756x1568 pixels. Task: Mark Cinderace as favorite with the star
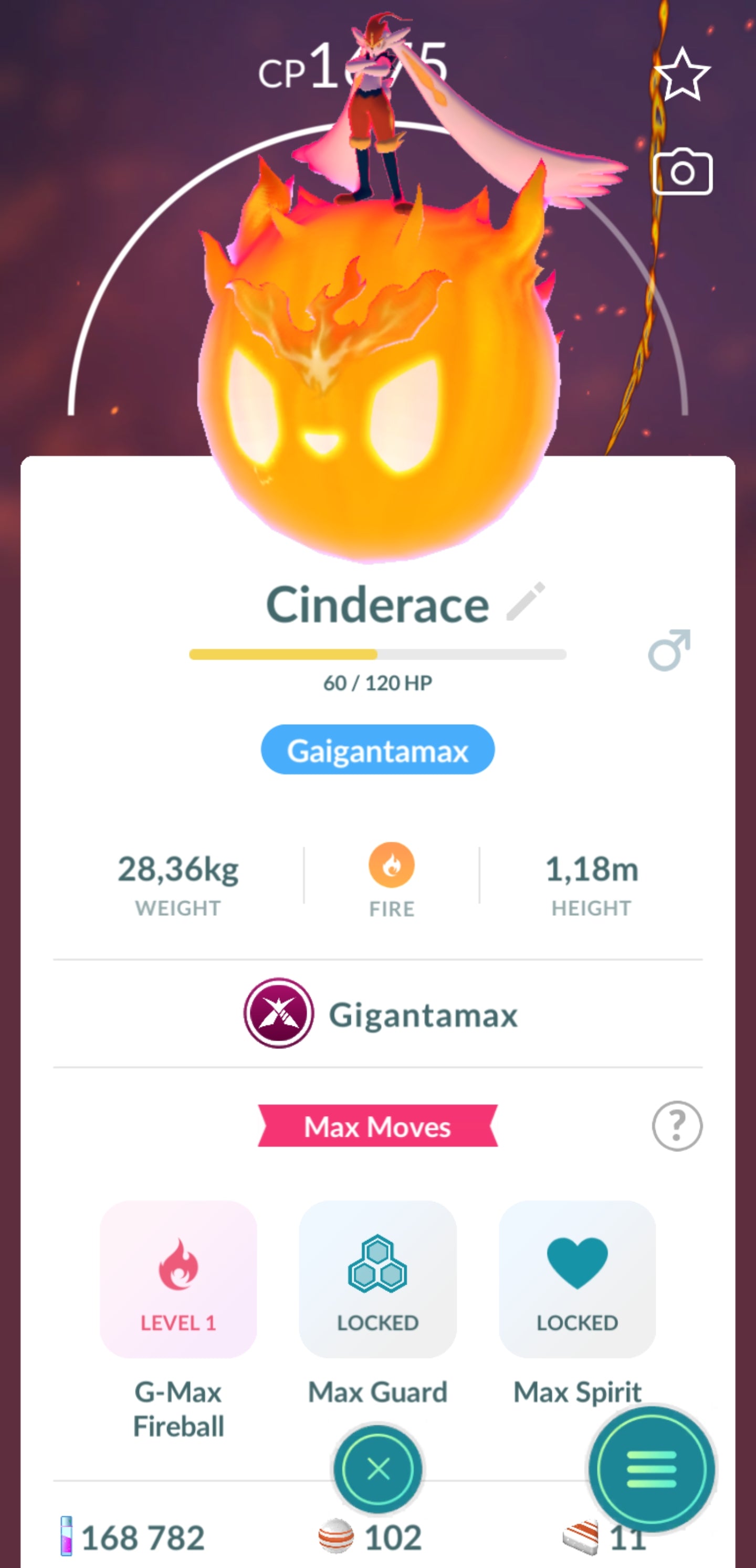pos(681,75)
